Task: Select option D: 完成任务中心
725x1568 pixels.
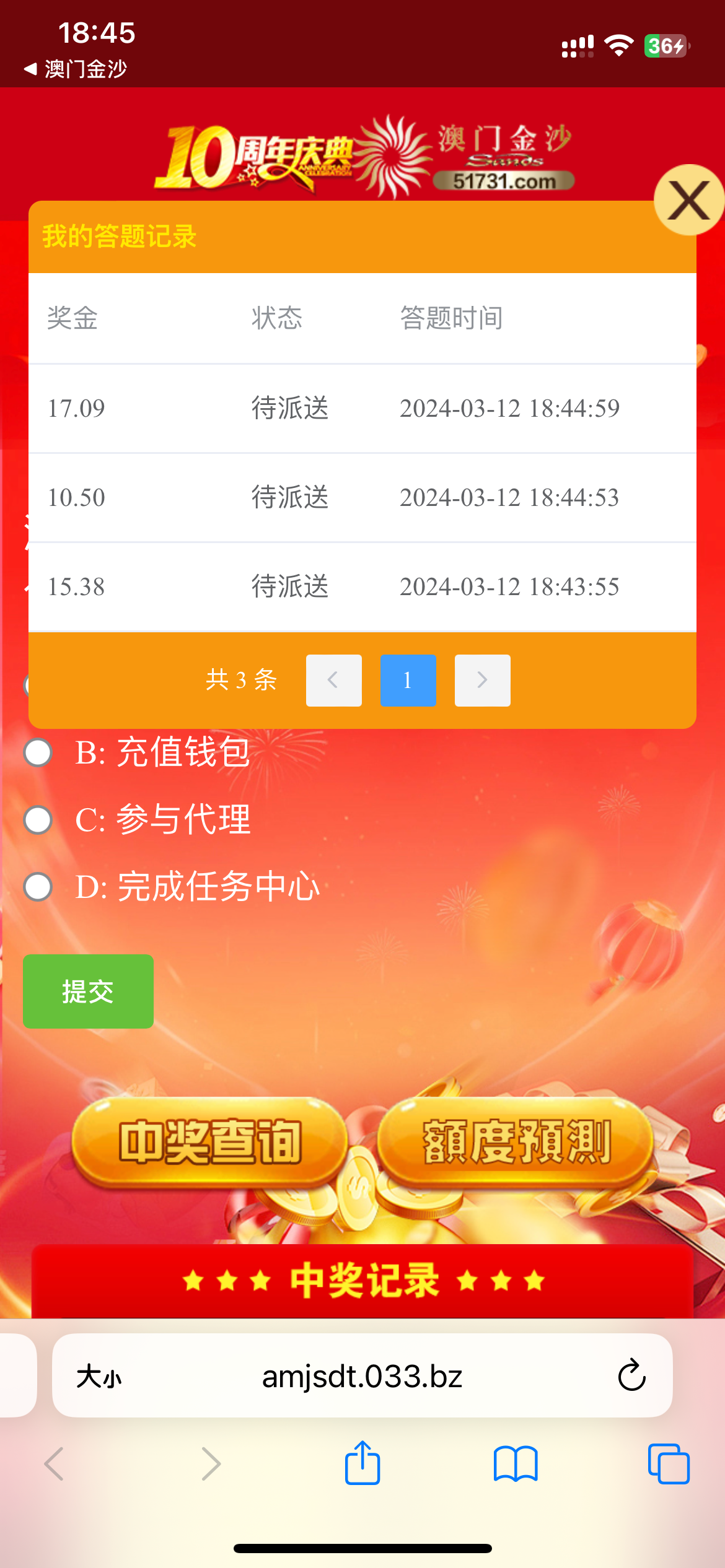Action: coord(38,887)
